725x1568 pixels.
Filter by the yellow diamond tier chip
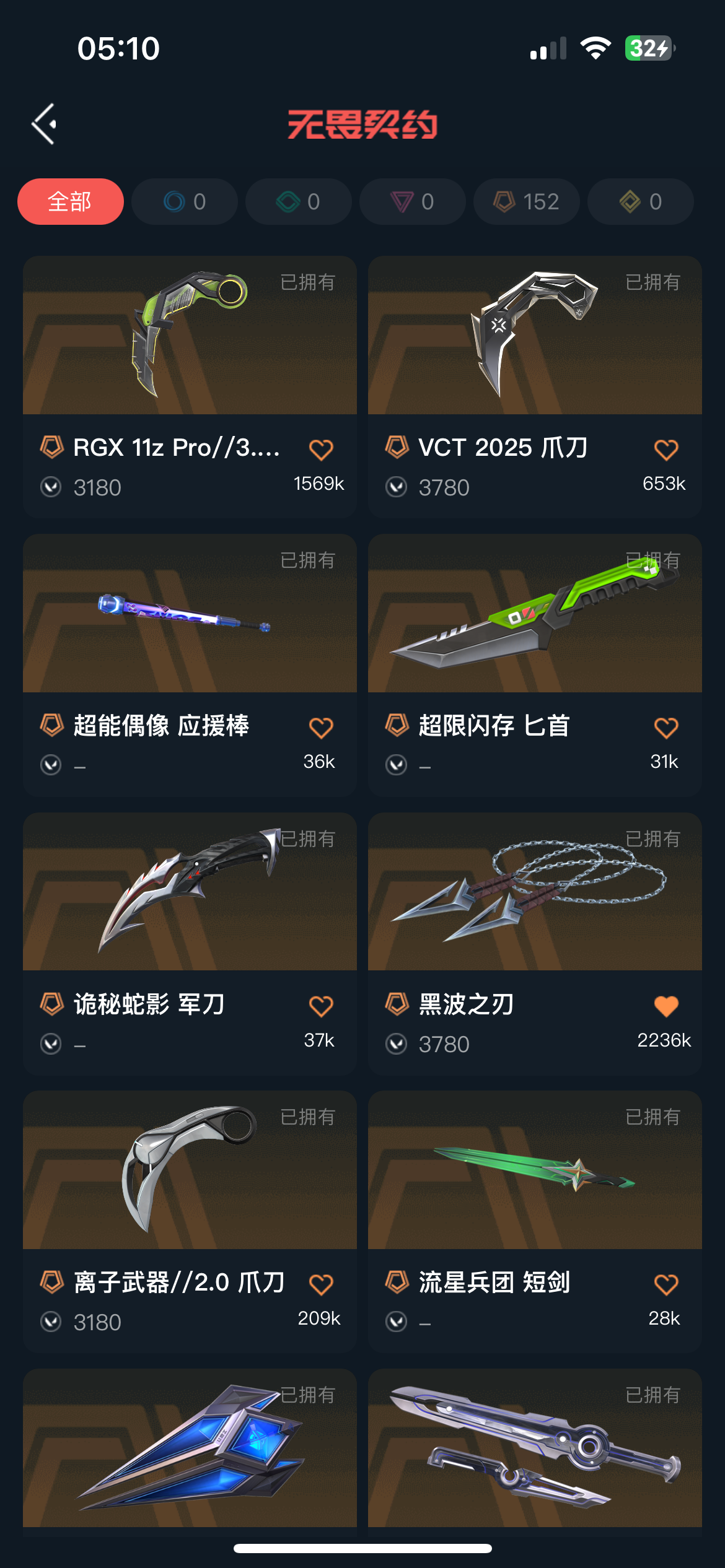pyautogui.click(x=641, y=202)
